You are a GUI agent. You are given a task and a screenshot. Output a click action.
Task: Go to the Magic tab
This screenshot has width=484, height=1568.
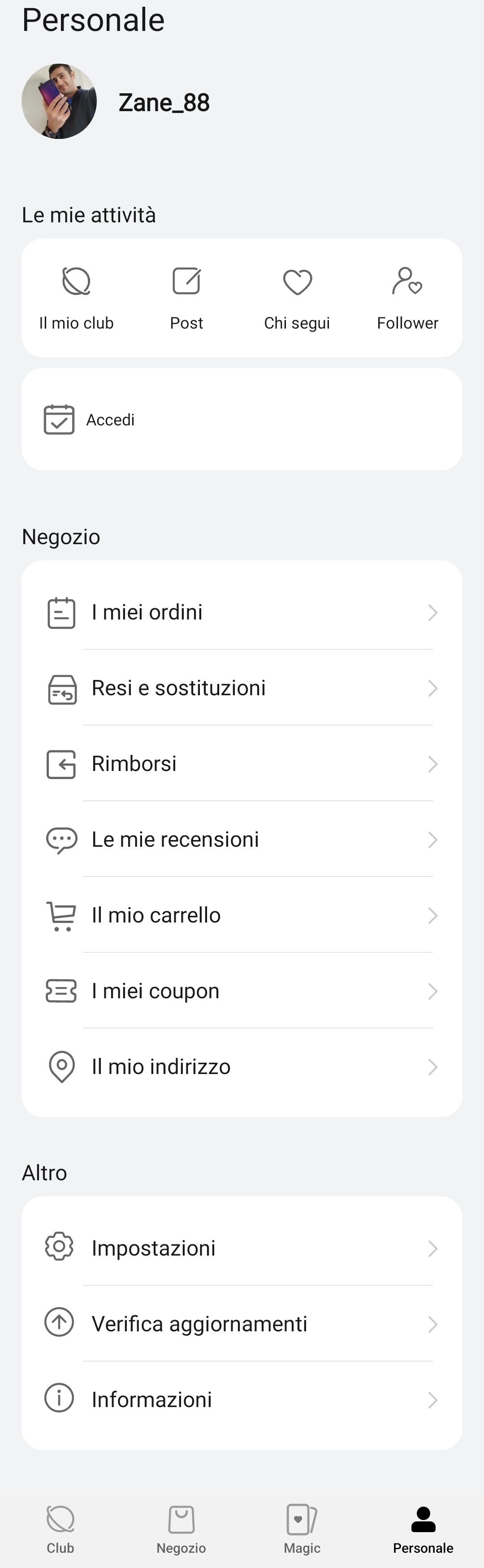click(x=302, y=1529)
